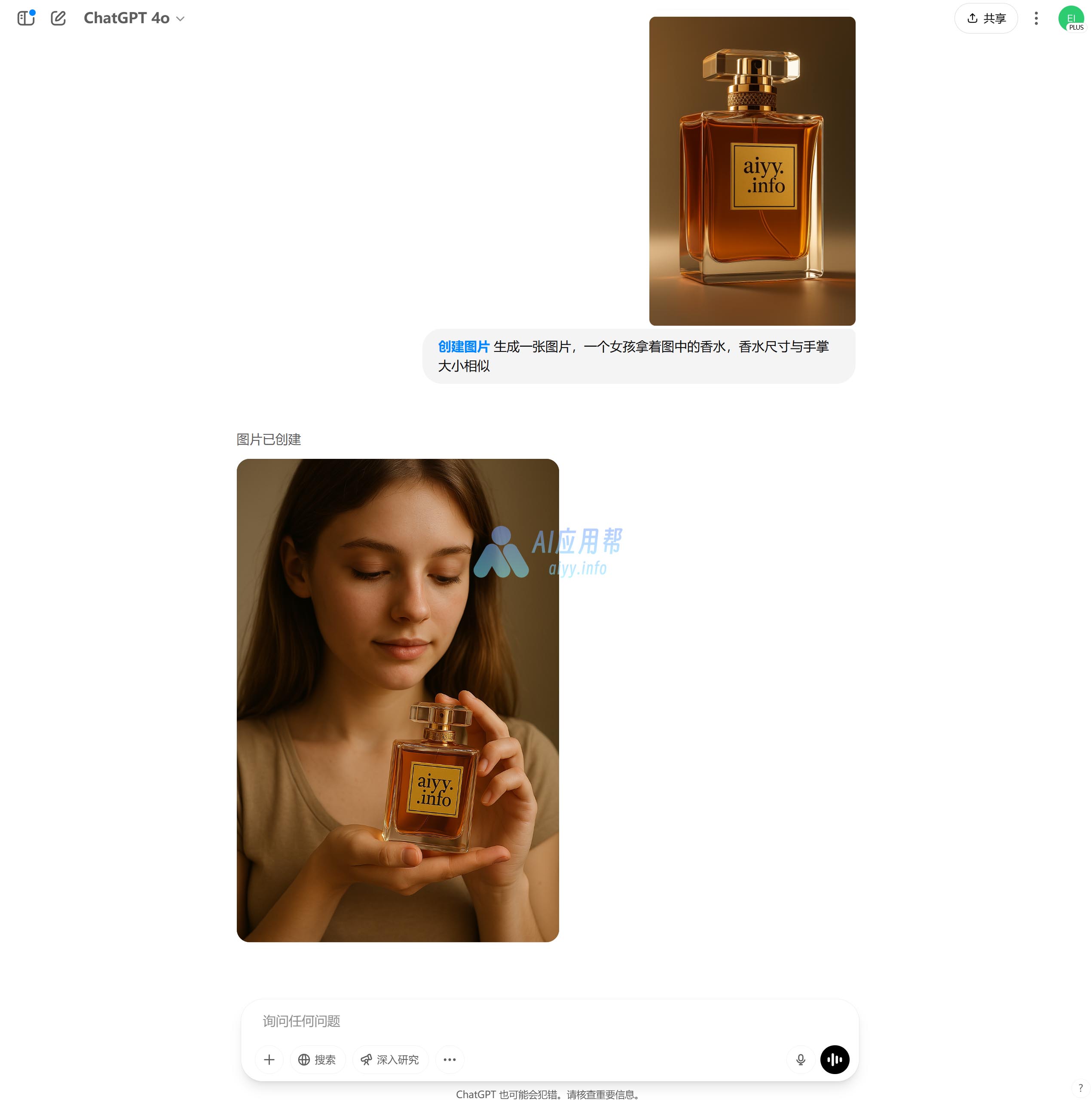This screenshot has width=1092, height=1105.
Task: View the generated girl with perfume image
Action: pyautogui.click(x=398, y=700)
